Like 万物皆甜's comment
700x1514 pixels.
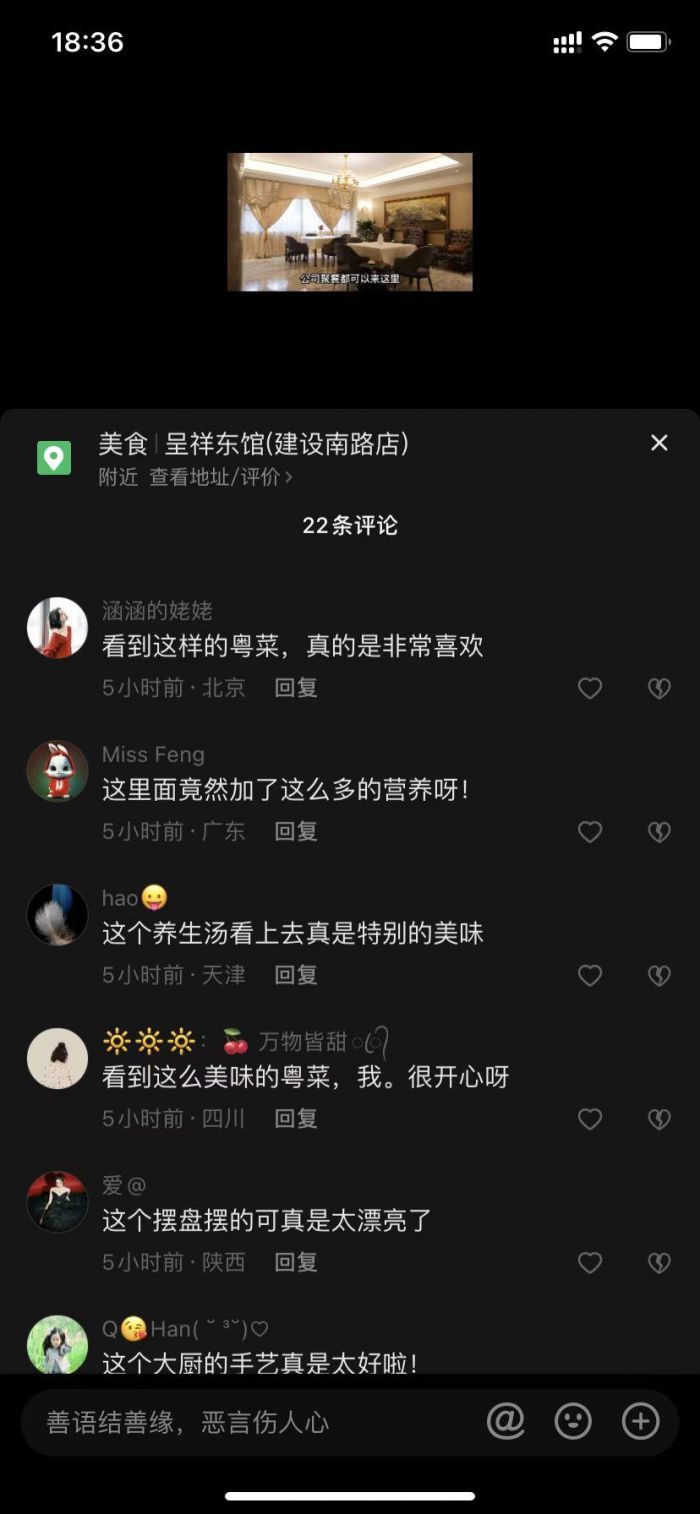click(590, 1119)
